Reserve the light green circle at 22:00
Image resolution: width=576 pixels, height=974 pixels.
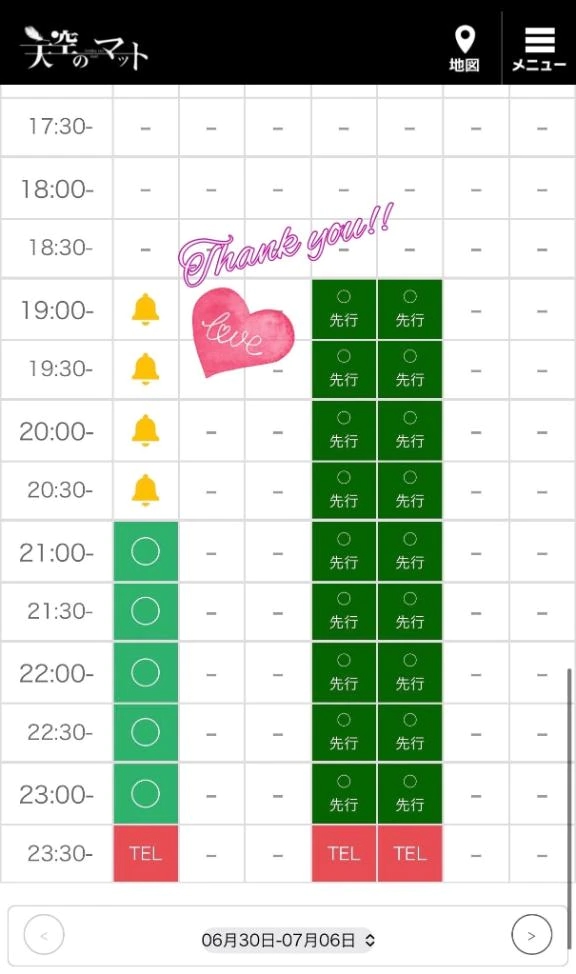pos(146,673)
